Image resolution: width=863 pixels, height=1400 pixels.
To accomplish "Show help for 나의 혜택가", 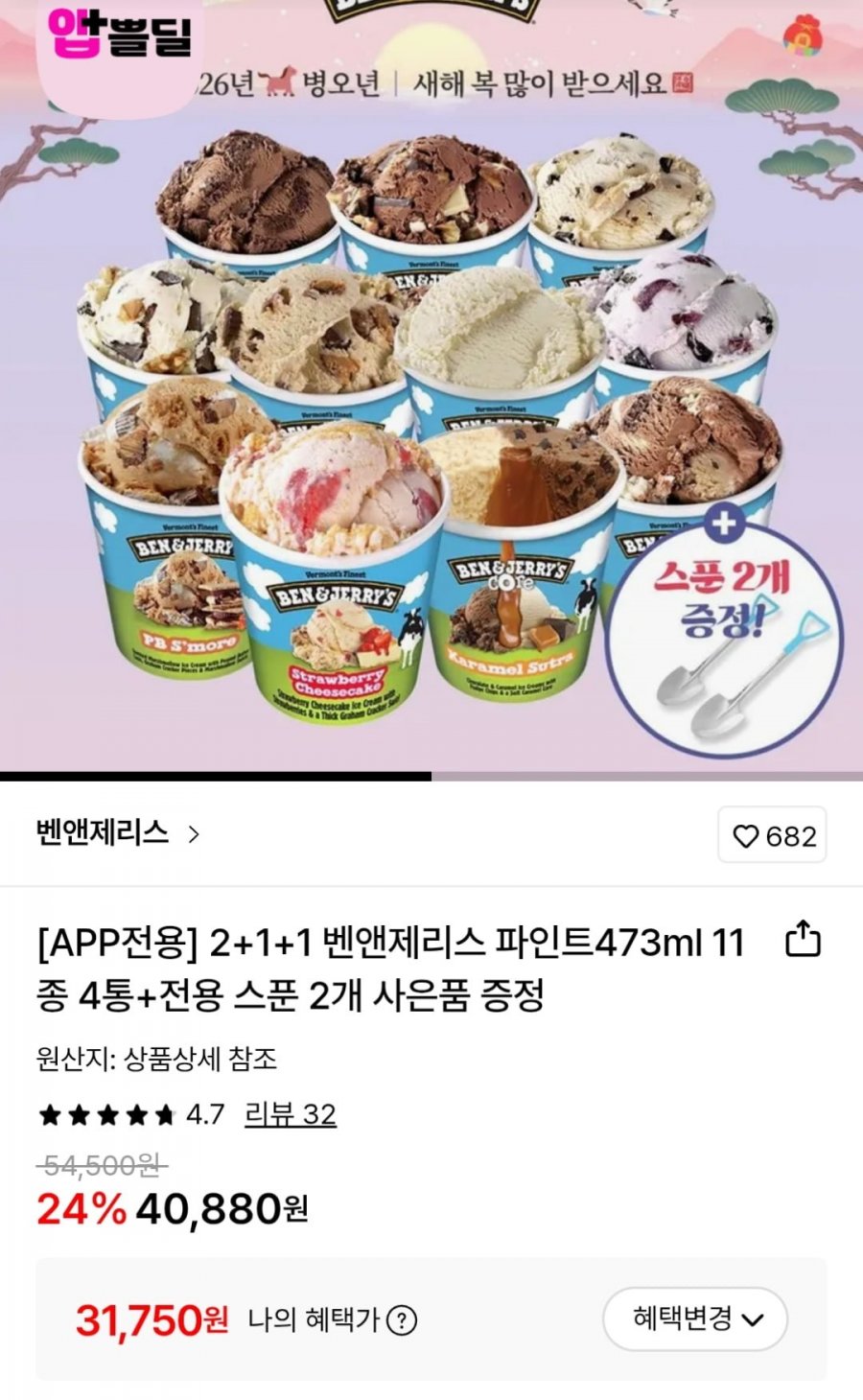I will tap(402, 1320).
